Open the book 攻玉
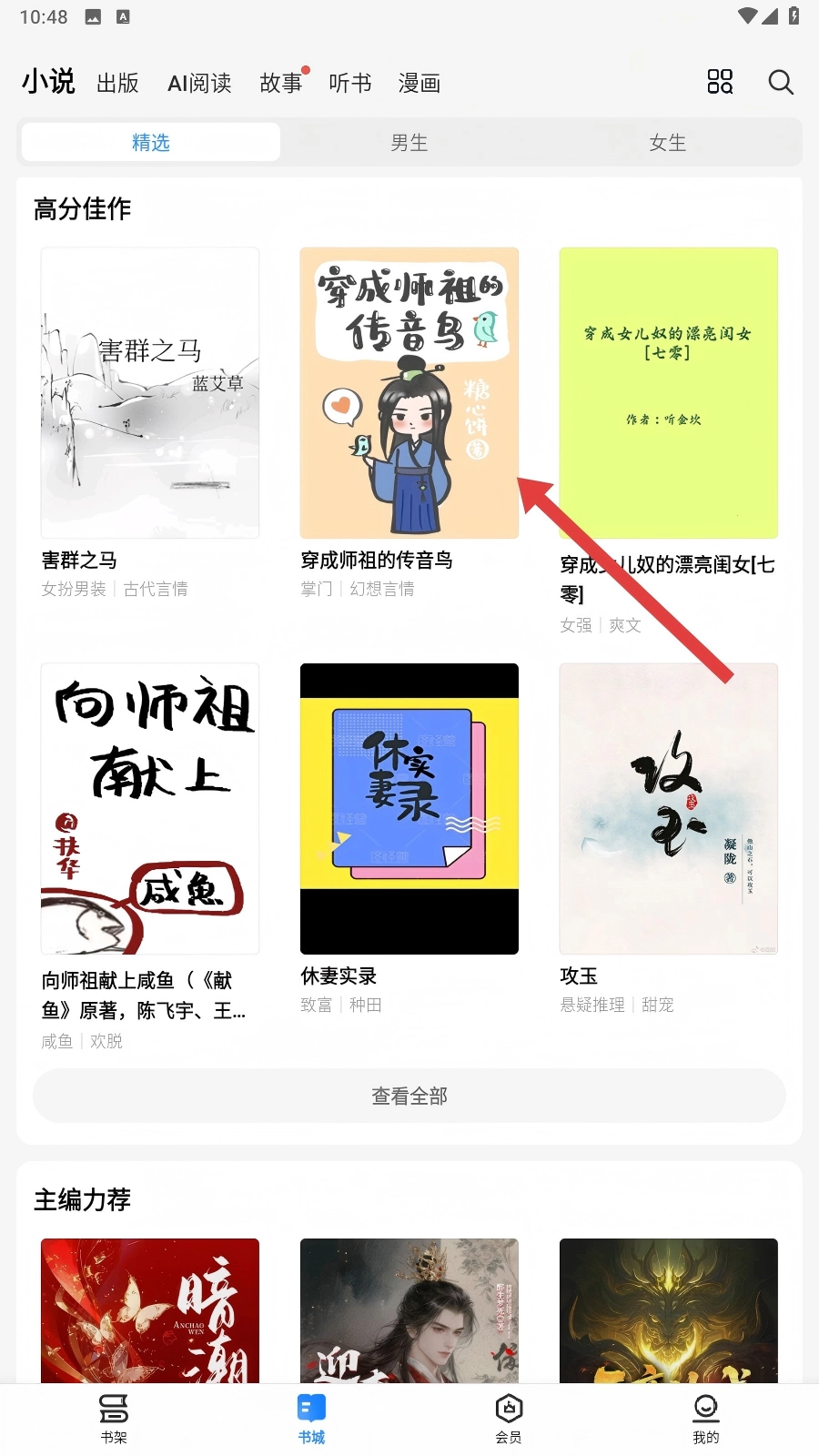The image size is (819, 1456). click(668, 808)
